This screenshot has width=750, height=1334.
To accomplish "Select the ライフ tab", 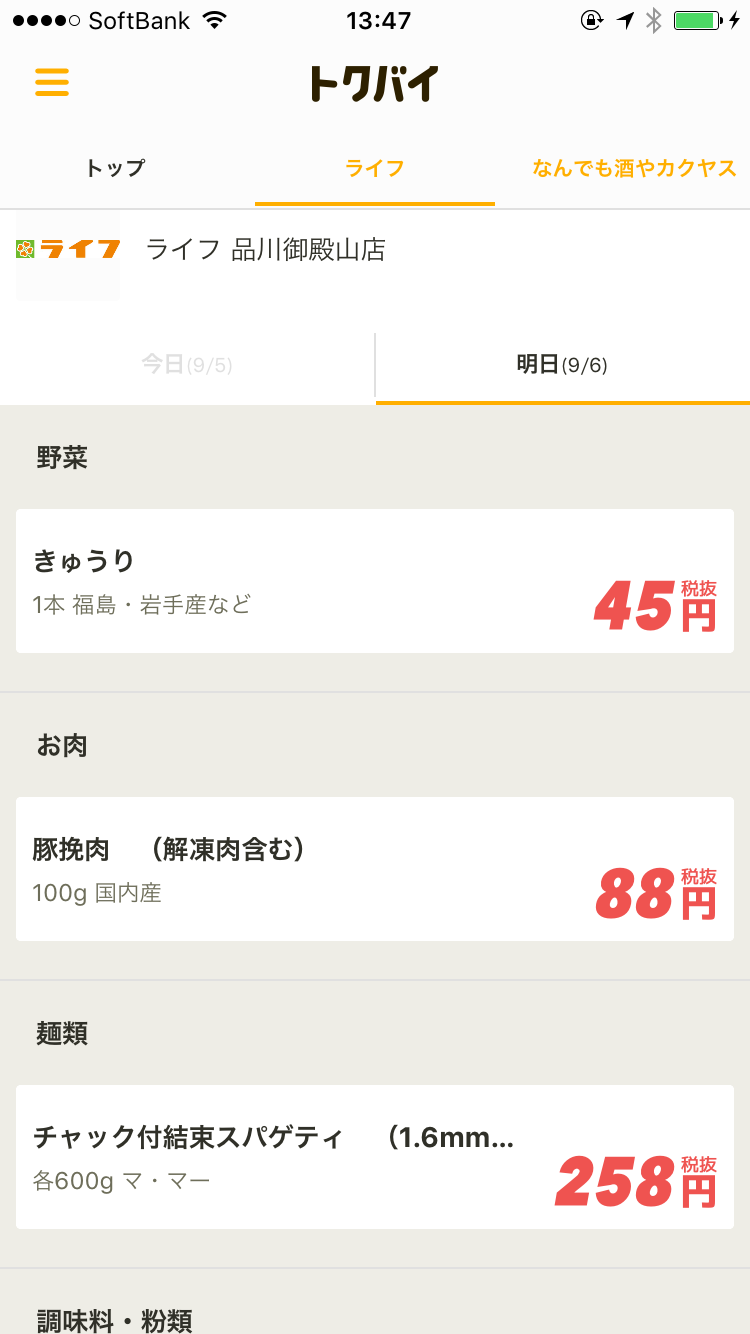I will [375, 168].
